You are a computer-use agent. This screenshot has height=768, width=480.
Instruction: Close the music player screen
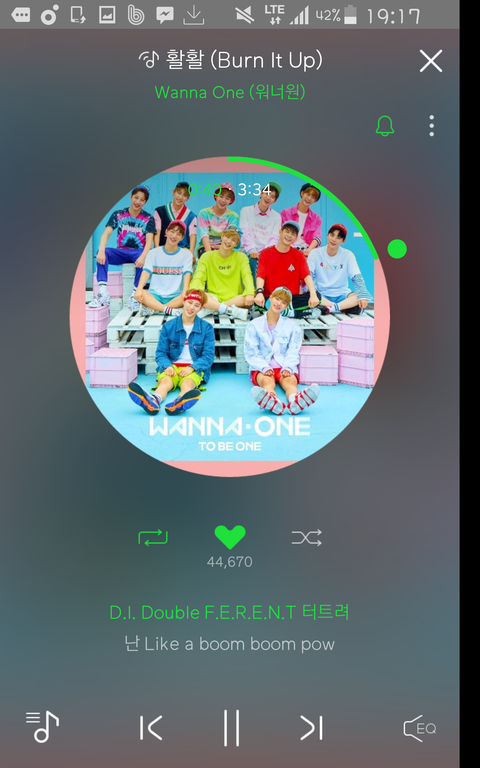tap(431, 61)
